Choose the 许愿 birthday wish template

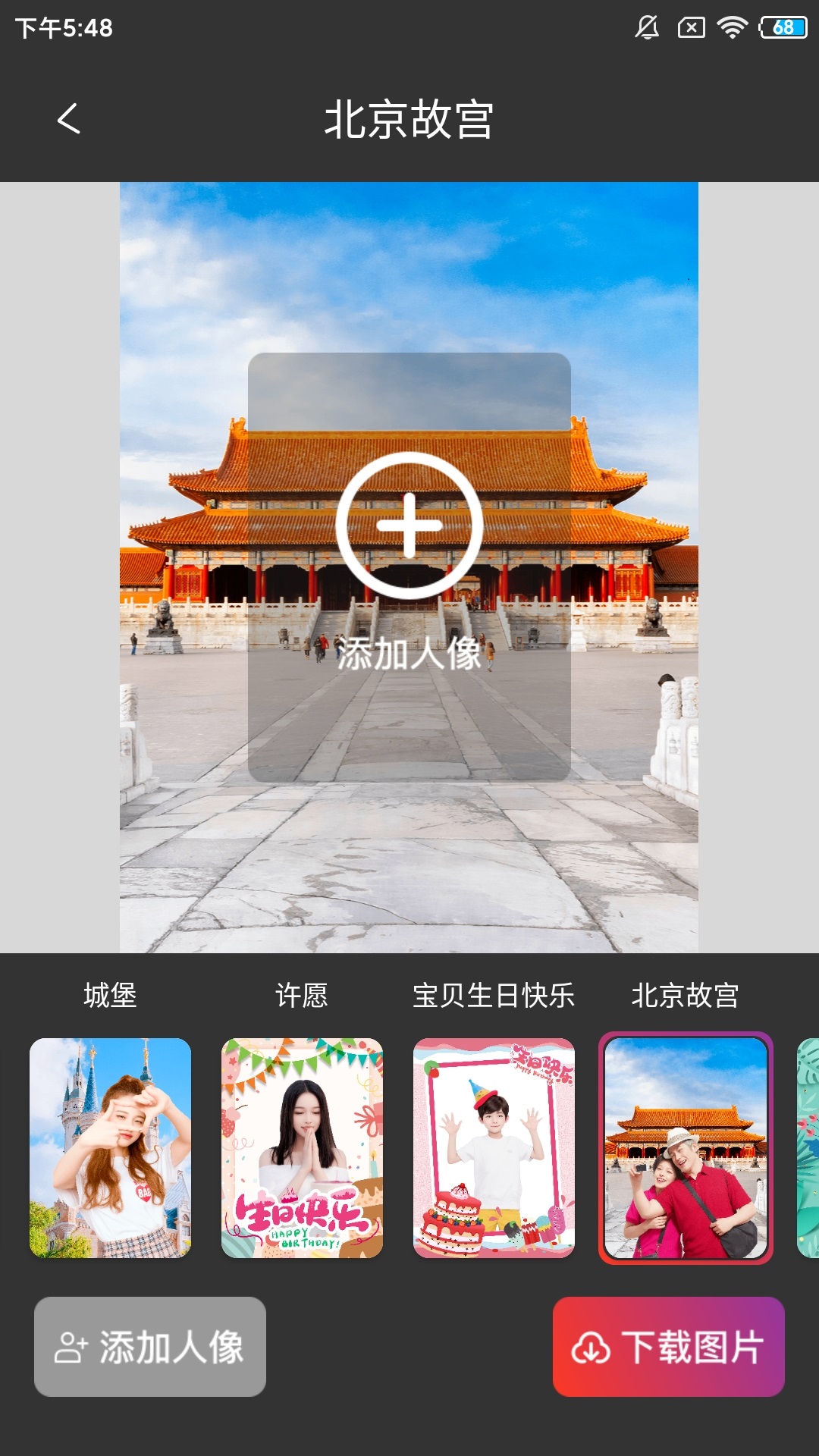tap(302, 1147)
